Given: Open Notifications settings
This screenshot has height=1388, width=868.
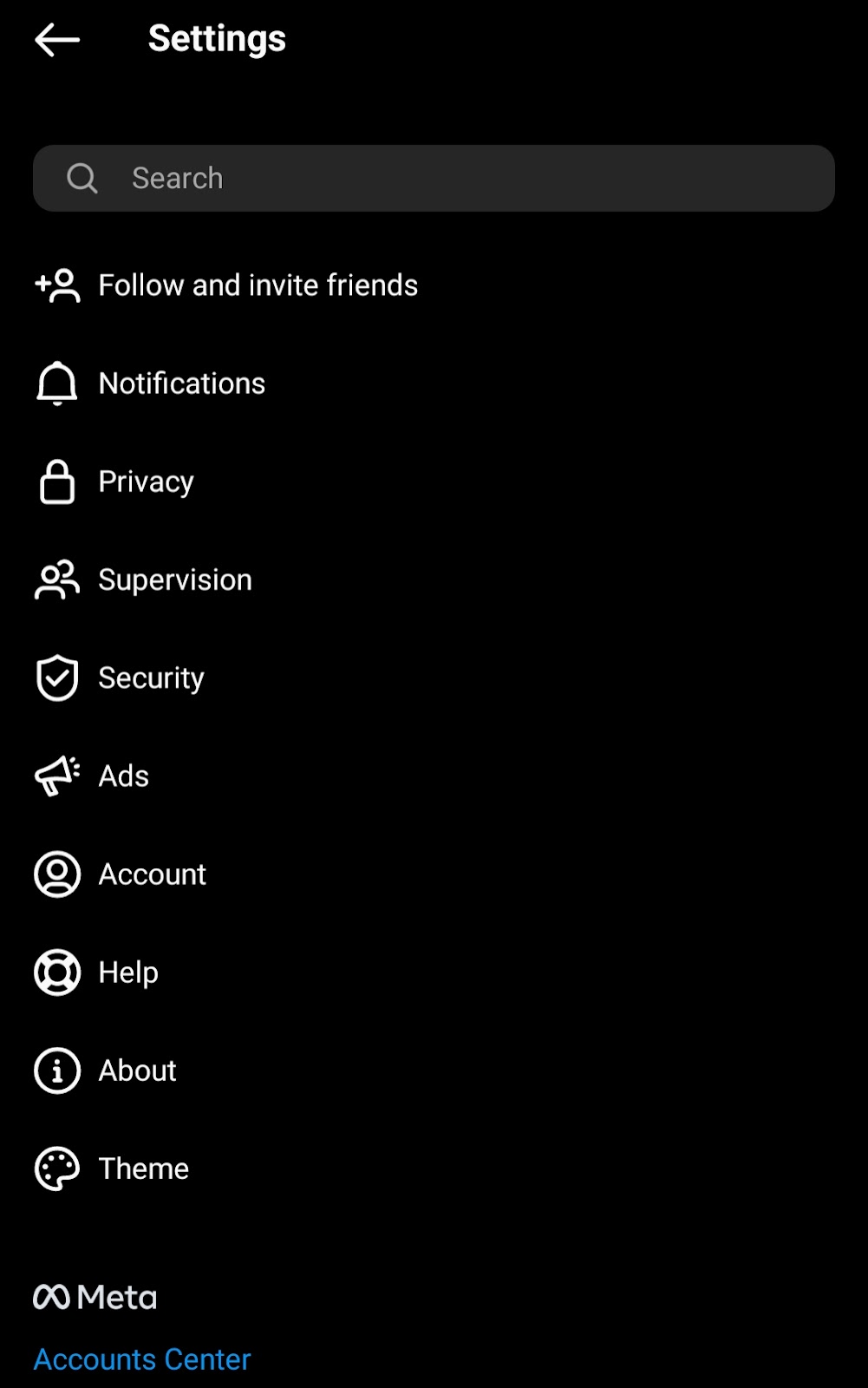Looking at the screenshot, I should coord(181,383).
